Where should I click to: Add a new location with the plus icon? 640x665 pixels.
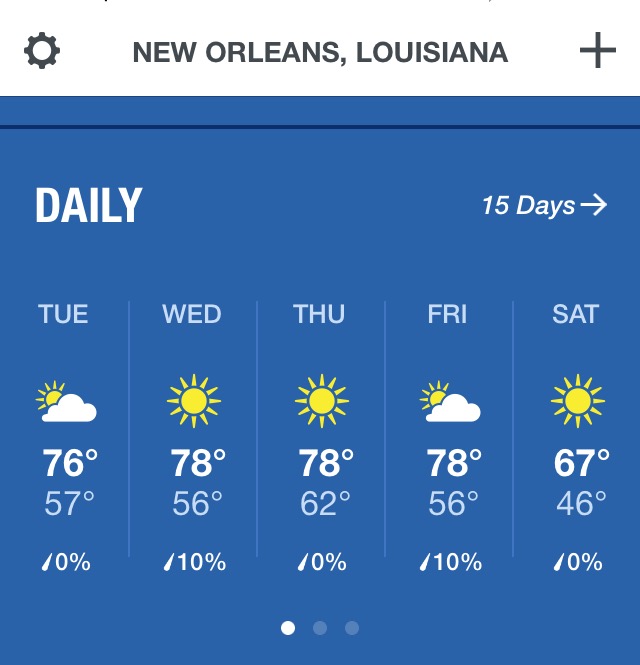(x=597, y=50)
